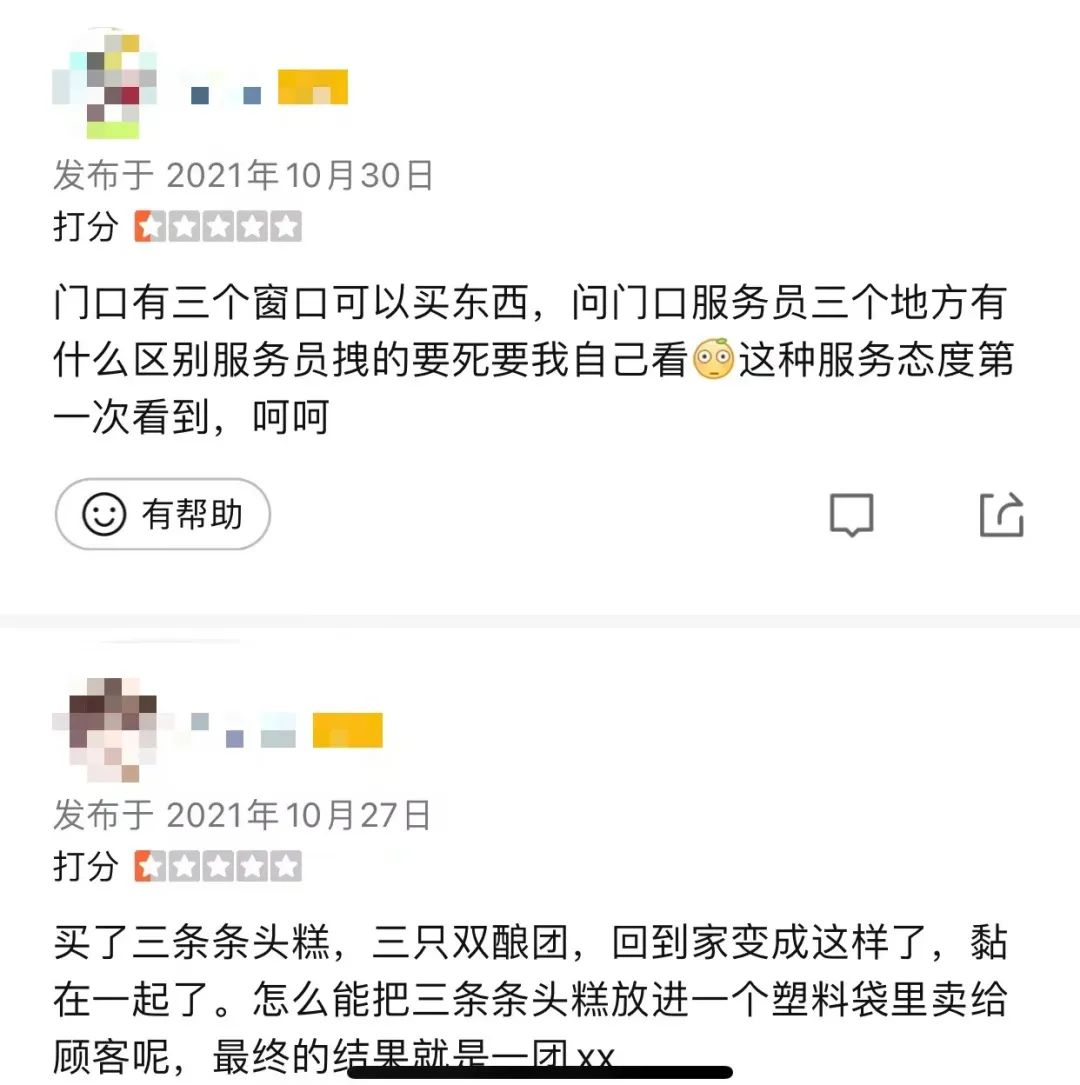1080x1085 pixels.
Task: Open comments on the October 30 review
Action: (851, 515)
